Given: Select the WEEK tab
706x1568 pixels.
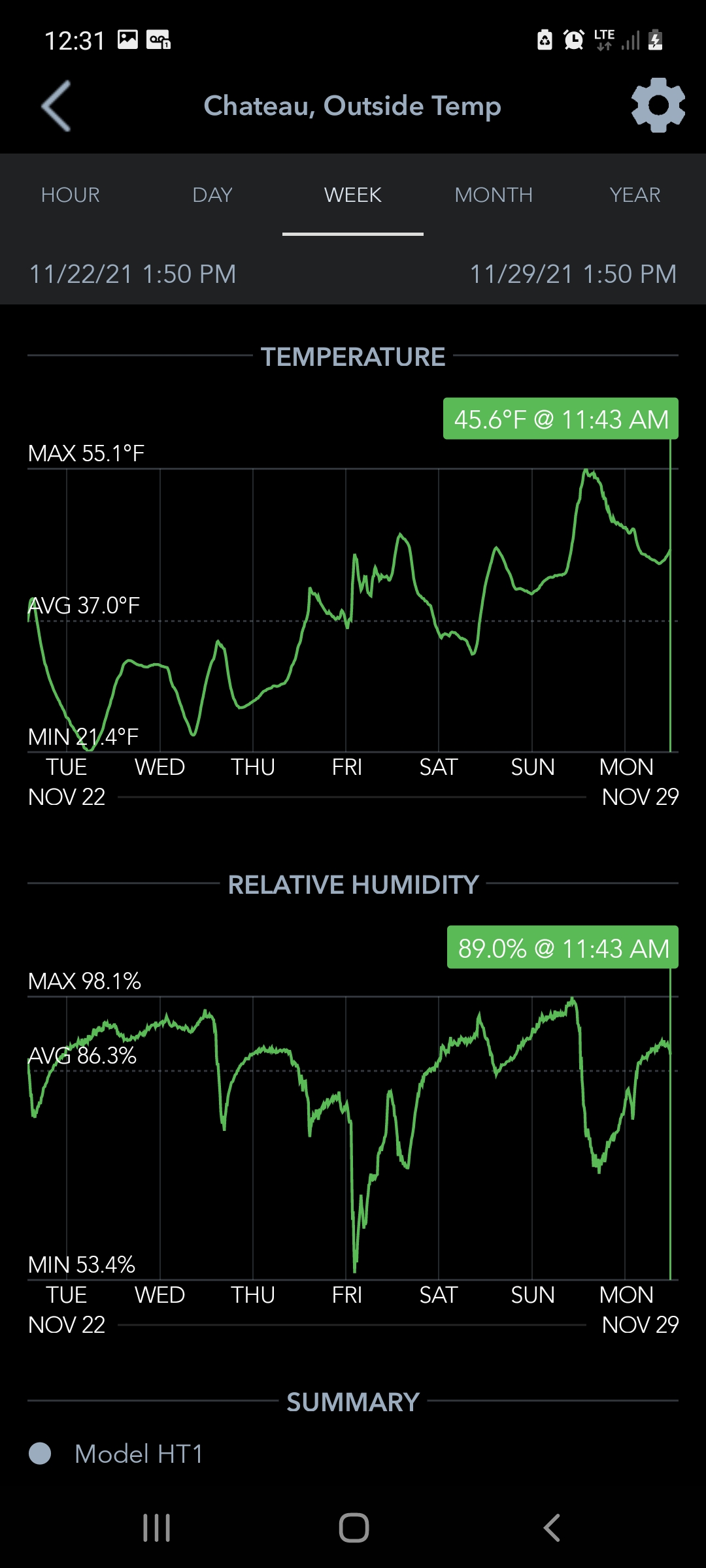Looking at the screenshot, I should (x=353, y=195).
